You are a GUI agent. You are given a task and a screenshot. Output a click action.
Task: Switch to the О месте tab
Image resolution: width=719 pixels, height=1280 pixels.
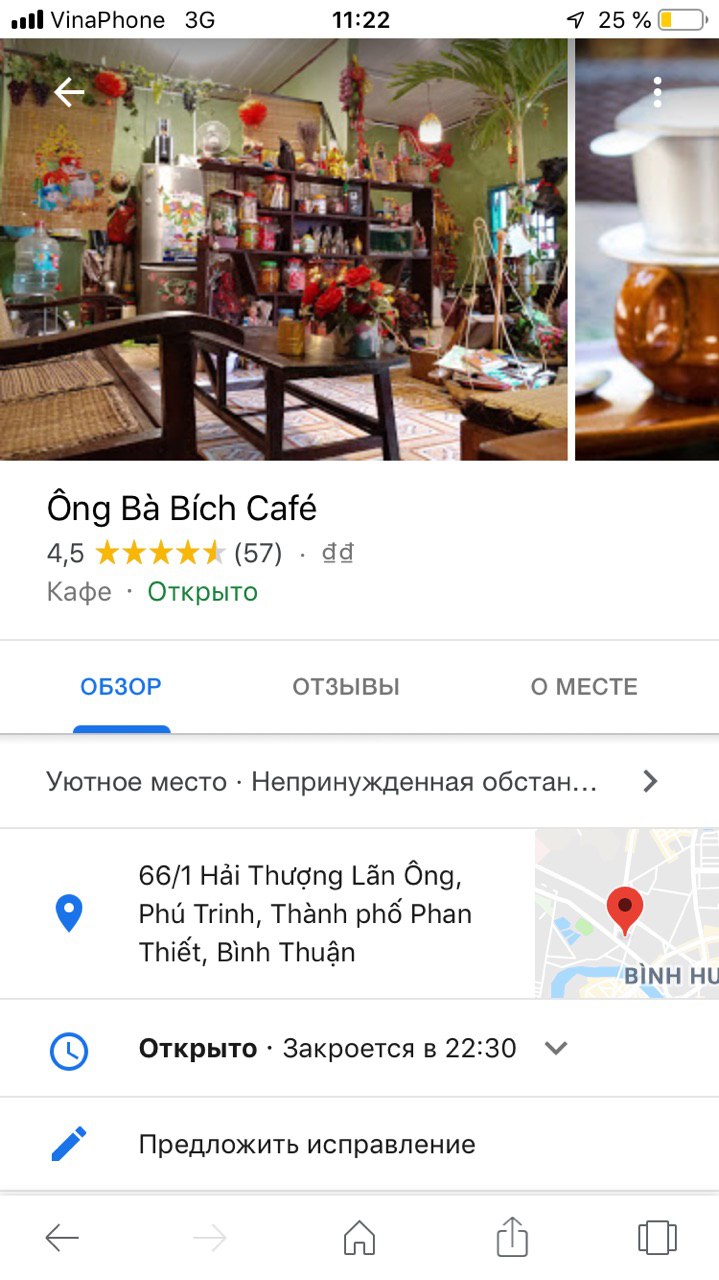point(584,687)
